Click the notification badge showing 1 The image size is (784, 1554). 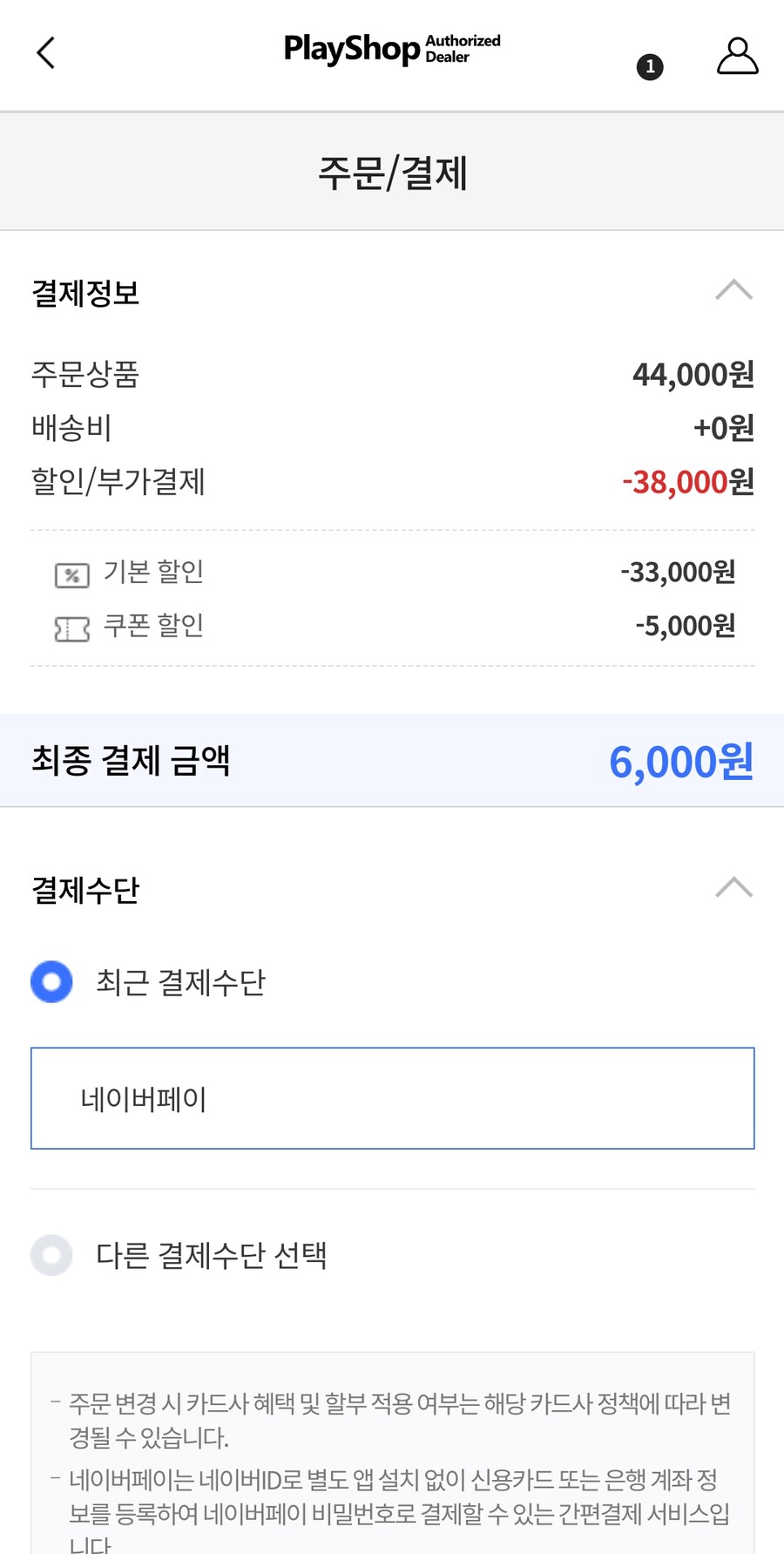[x=649, y=65]
